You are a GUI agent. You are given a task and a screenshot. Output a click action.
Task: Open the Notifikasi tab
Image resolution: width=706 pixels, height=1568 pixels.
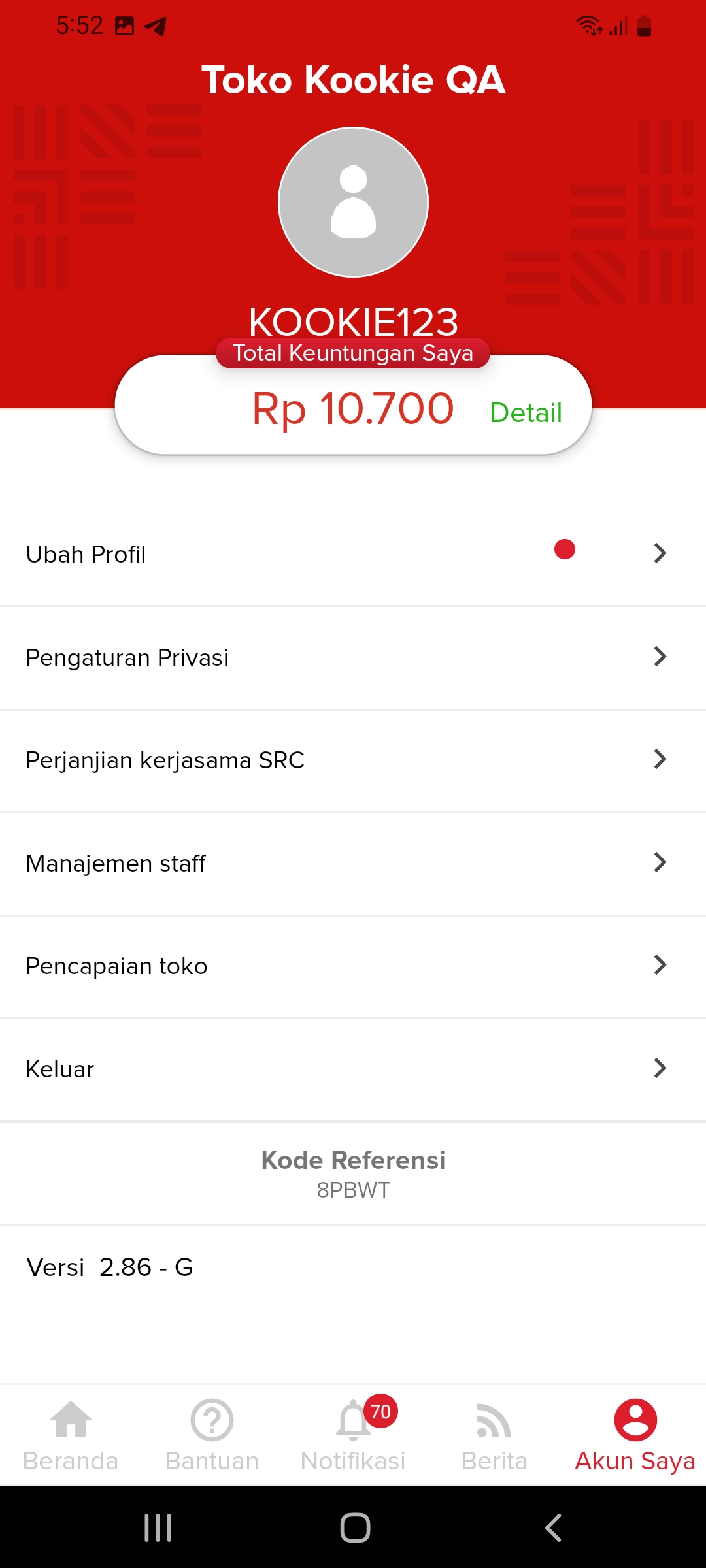tap(353, 1435)
